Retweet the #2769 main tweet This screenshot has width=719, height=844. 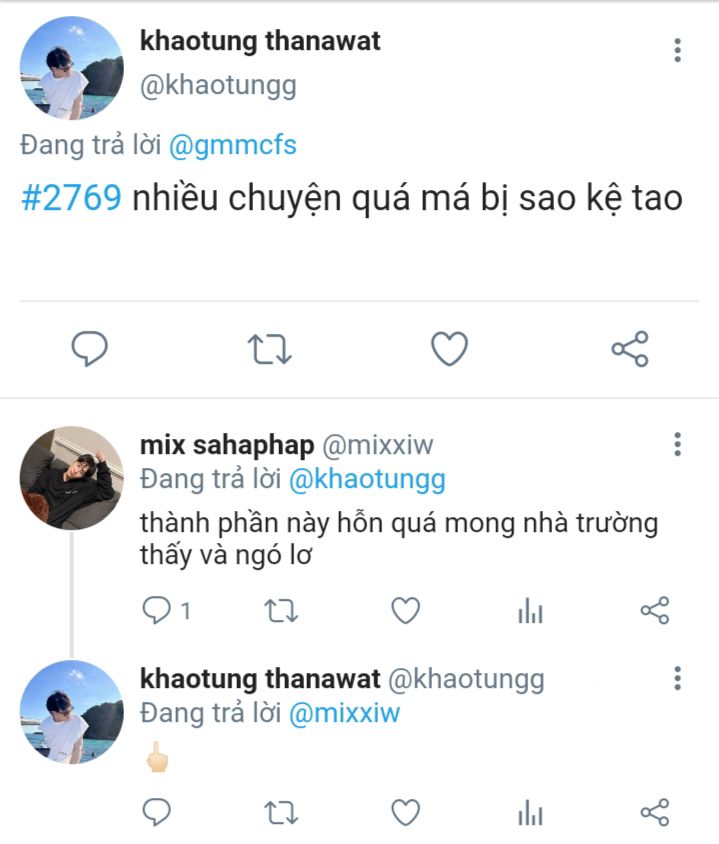(270, 349)
